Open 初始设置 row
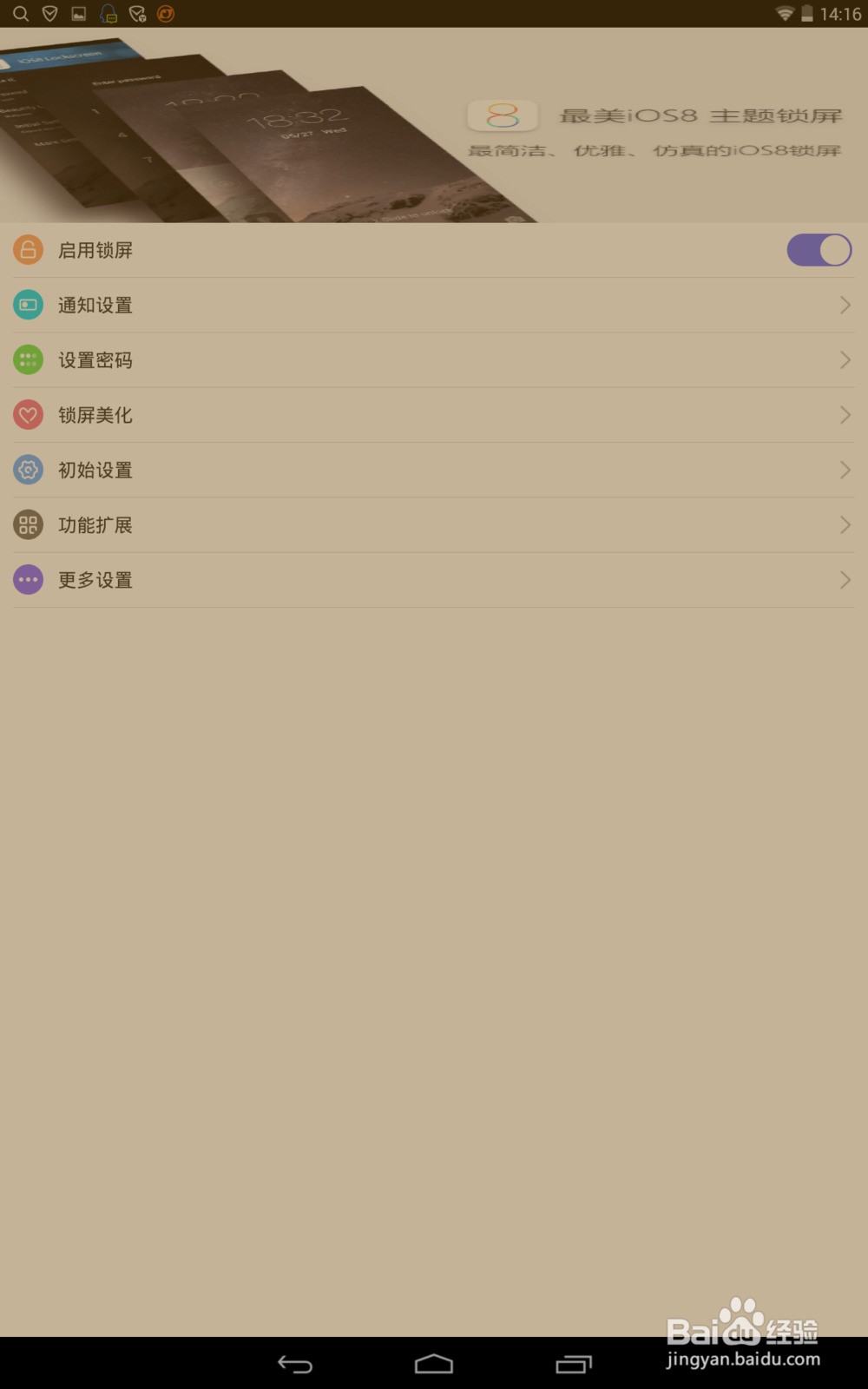This screenshot has width=868, height=1389. (434, 471)
